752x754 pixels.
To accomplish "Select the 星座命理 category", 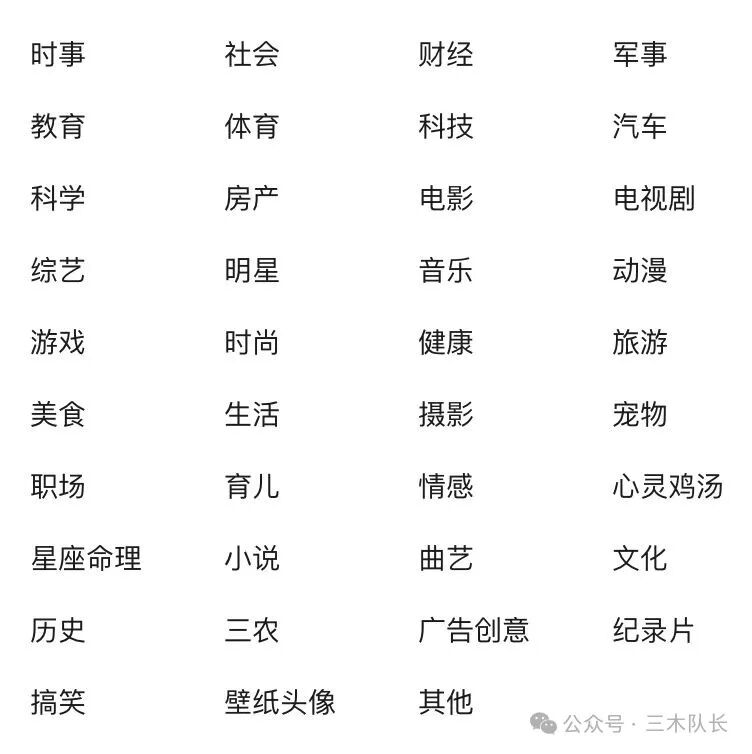I will 86,559.
